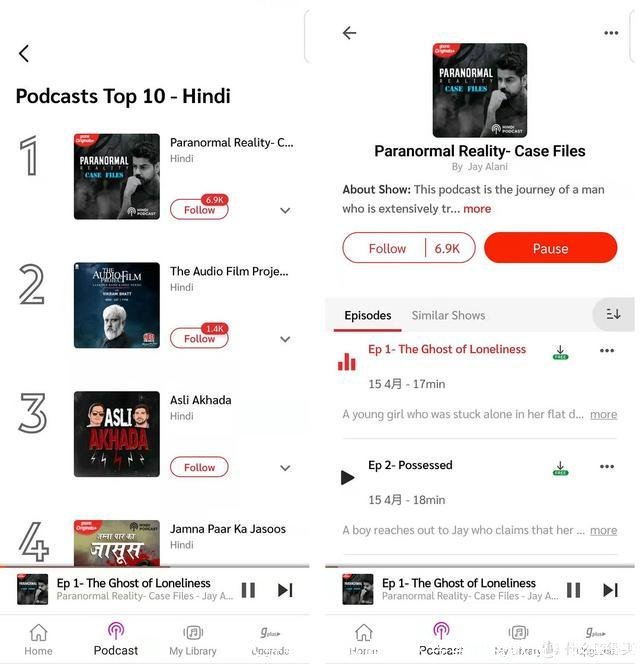Open the Episodes tab
Image resolution: width=640 pixels, height=664 pixels.
point(367,315)
